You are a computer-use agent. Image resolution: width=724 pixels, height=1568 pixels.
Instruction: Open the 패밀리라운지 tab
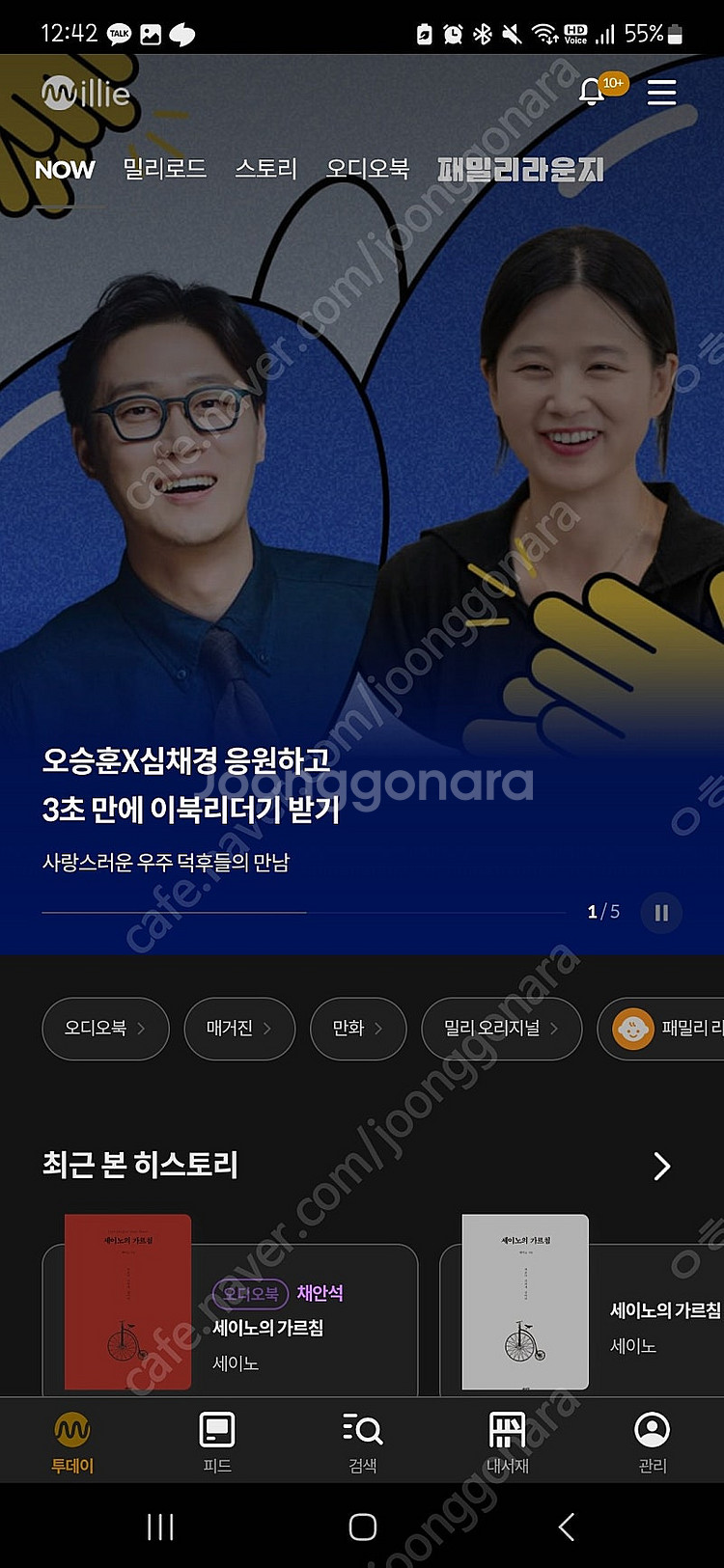(x=520, y=170)
